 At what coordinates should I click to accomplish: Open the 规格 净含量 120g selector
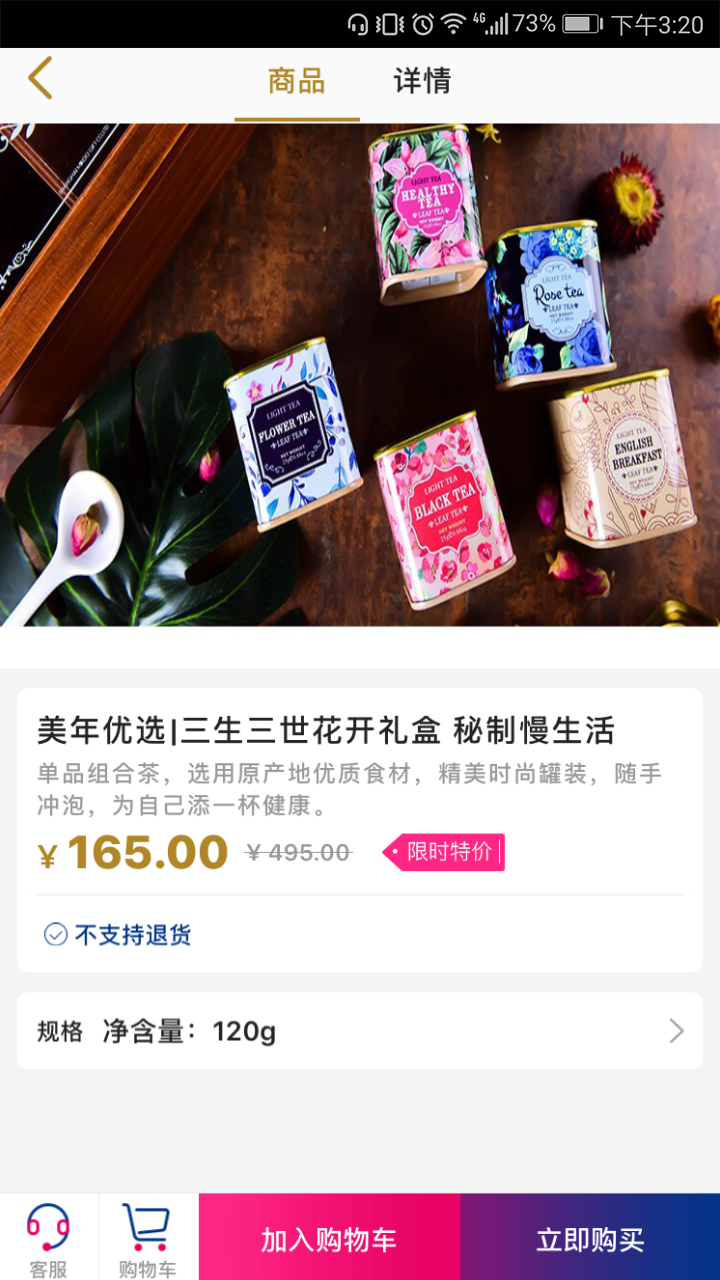pos(360,1031)
